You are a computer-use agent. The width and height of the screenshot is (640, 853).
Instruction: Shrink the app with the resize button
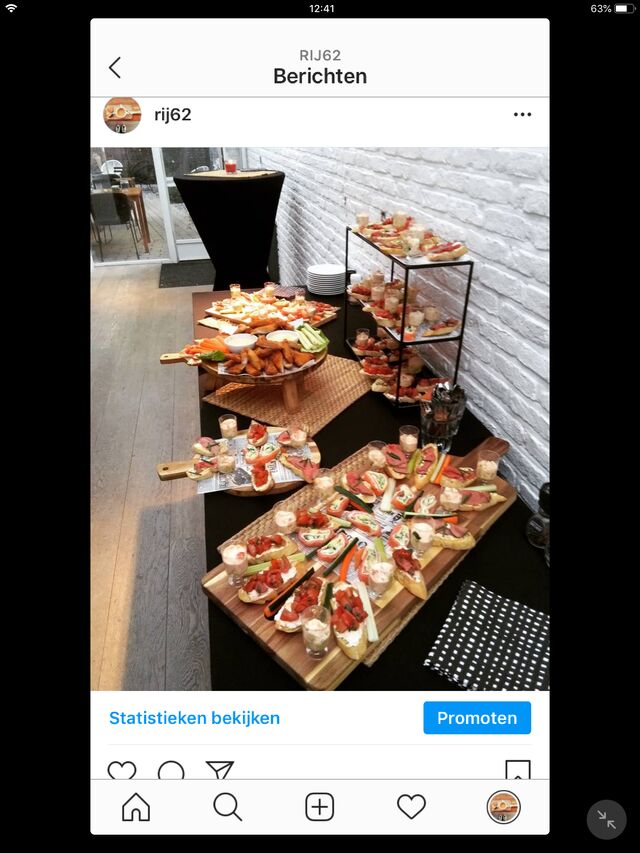click(606, 819)
